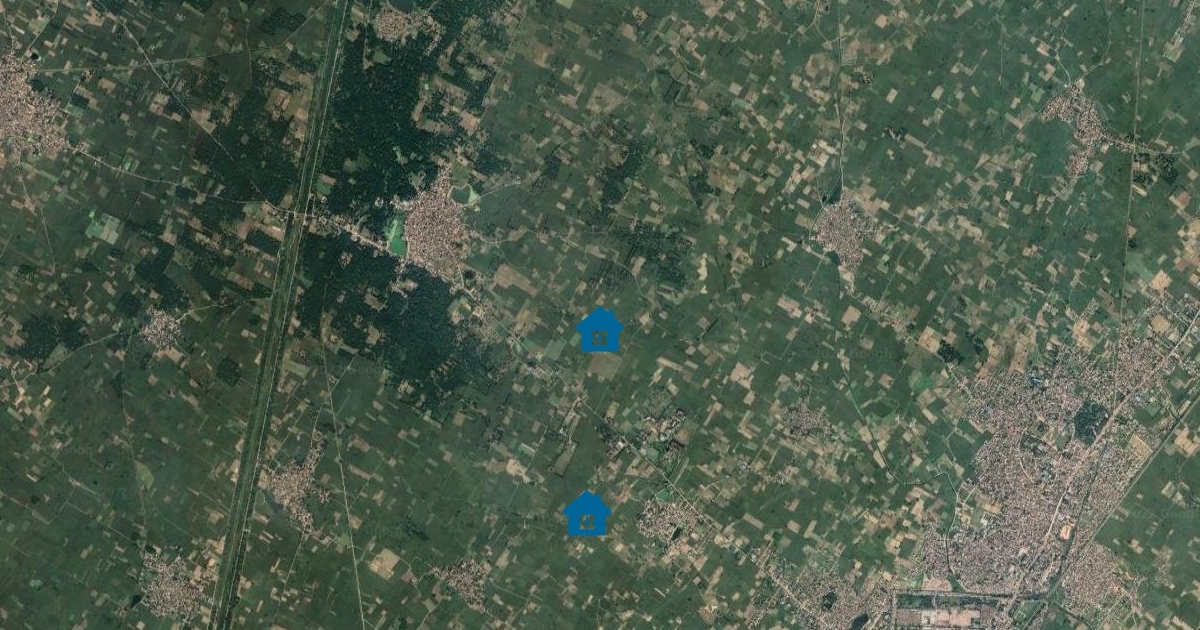Tap the northern blue house marker
This screenshot has width=1200, height=630.
pyautogui.click(x=600, y=331)
